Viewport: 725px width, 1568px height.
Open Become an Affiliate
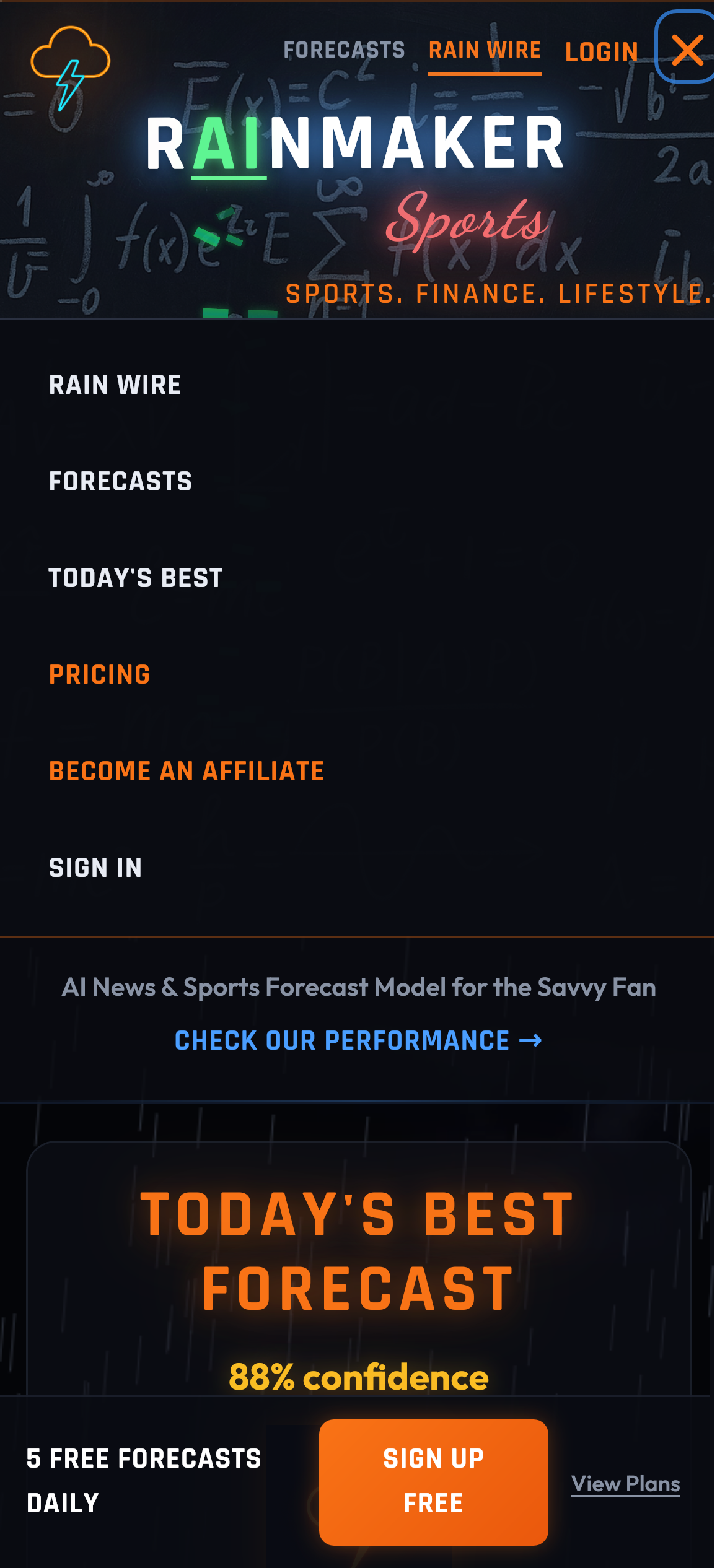click(x=187, y=771)
